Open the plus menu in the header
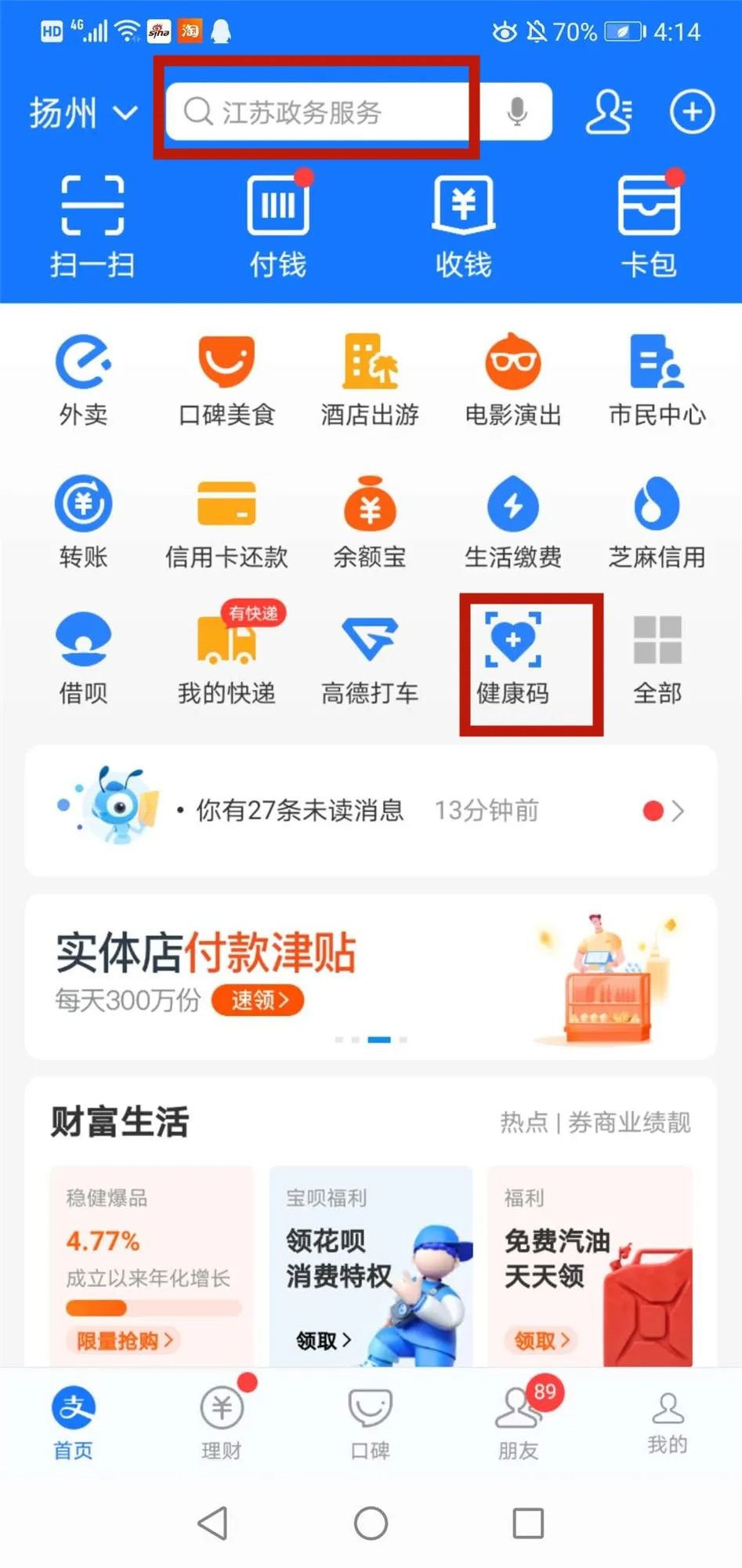 (692, 112)
